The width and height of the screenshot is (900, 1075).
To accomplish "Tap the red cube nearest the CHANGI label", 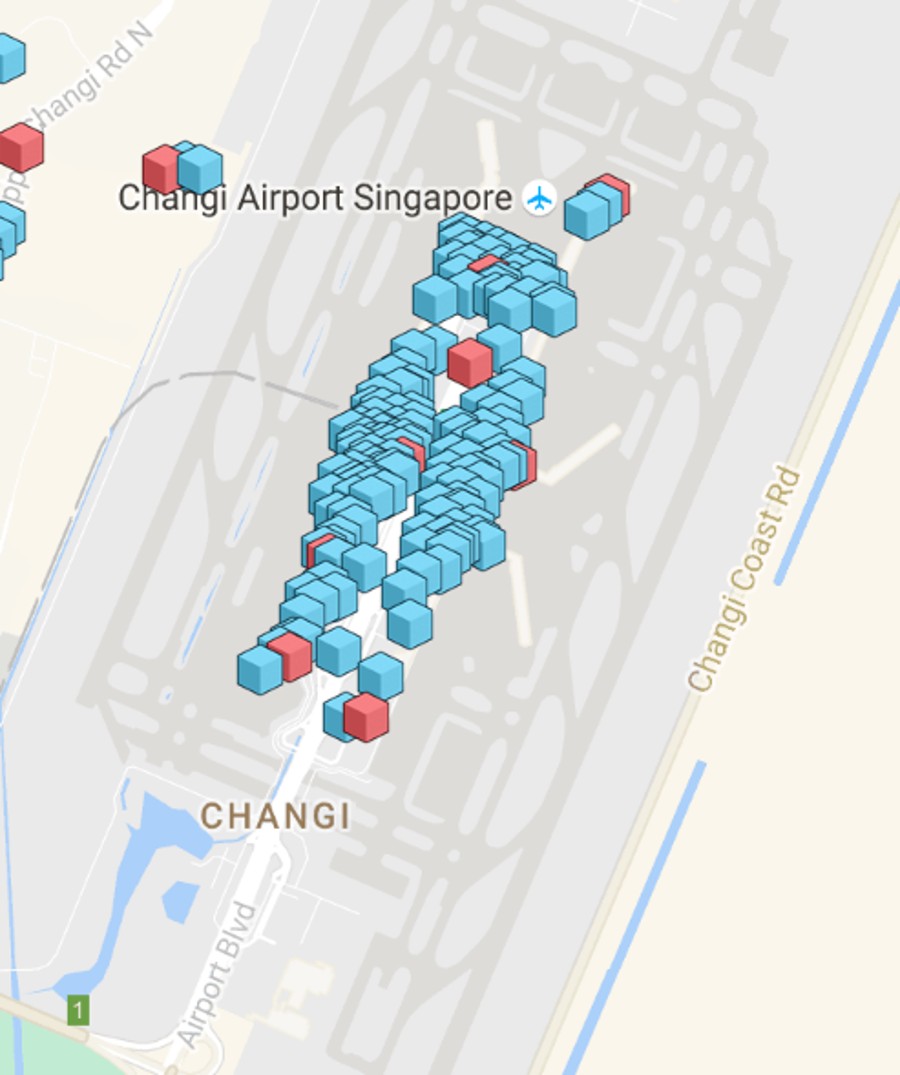I will pyautogui.click(x=366, y=717).
